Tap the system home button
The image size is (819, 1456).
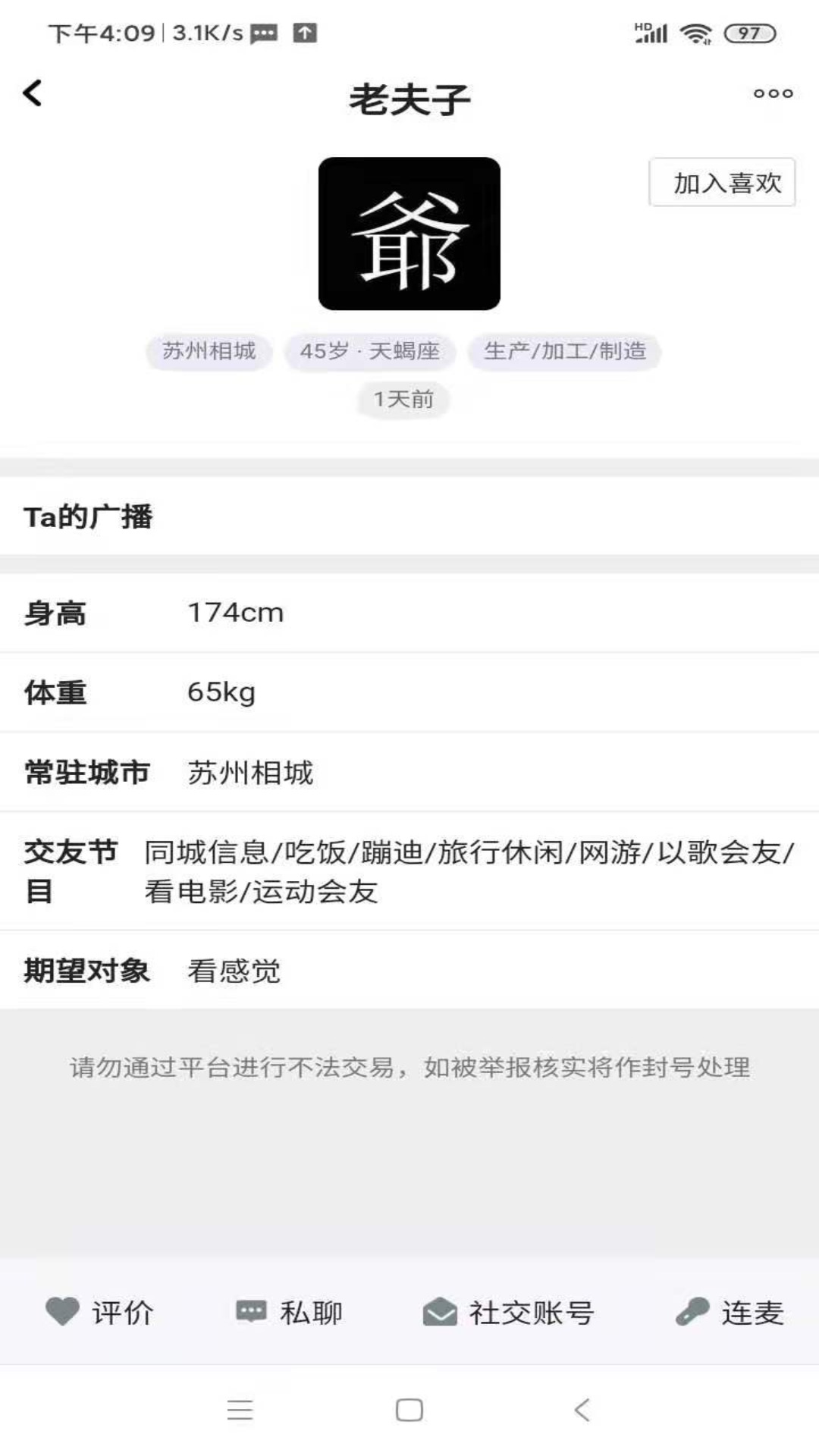point(409,1410)
